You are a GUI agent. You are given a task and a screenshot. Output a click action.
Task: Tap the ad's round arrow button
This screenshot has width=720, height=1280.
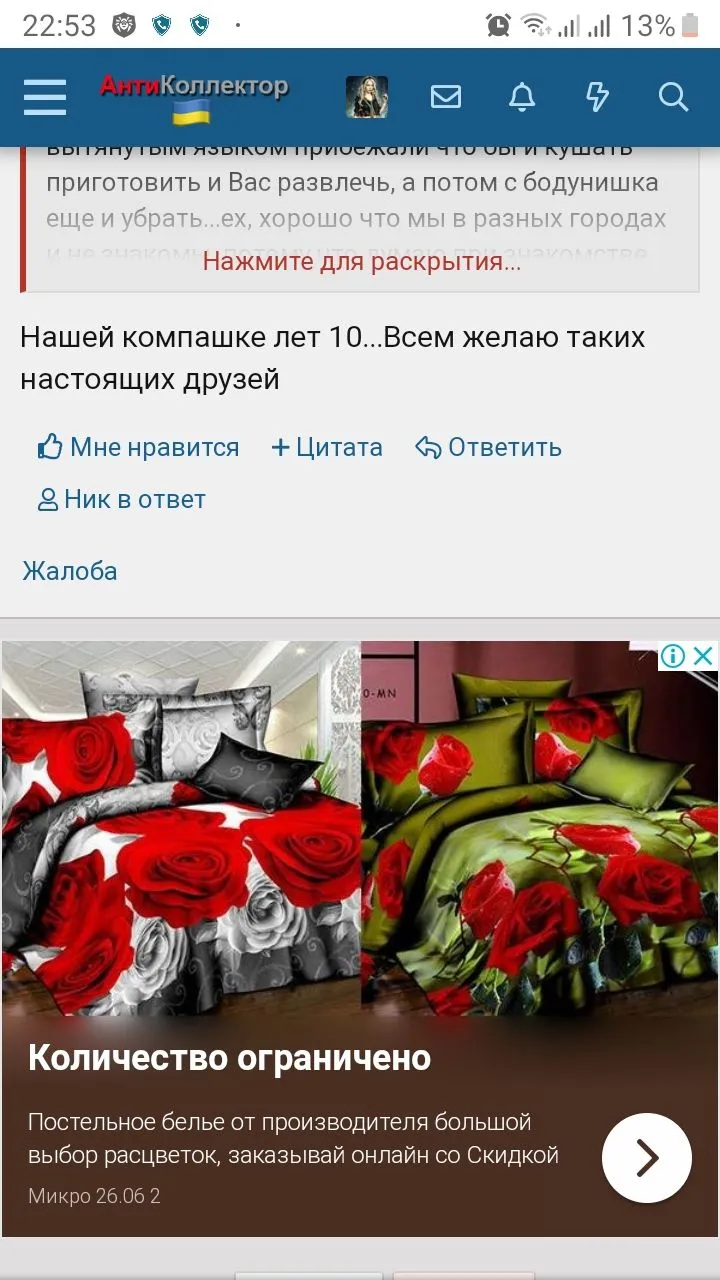(647, 1158)
